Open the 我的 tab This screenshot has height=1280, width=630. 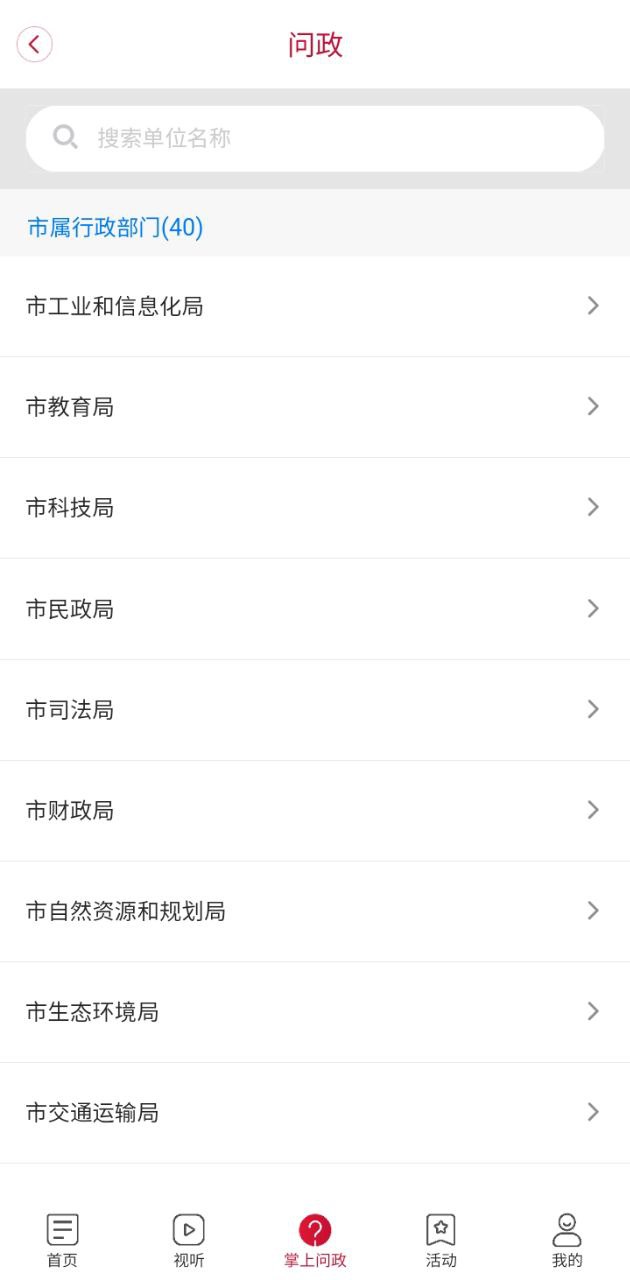tap(567, 1241)
